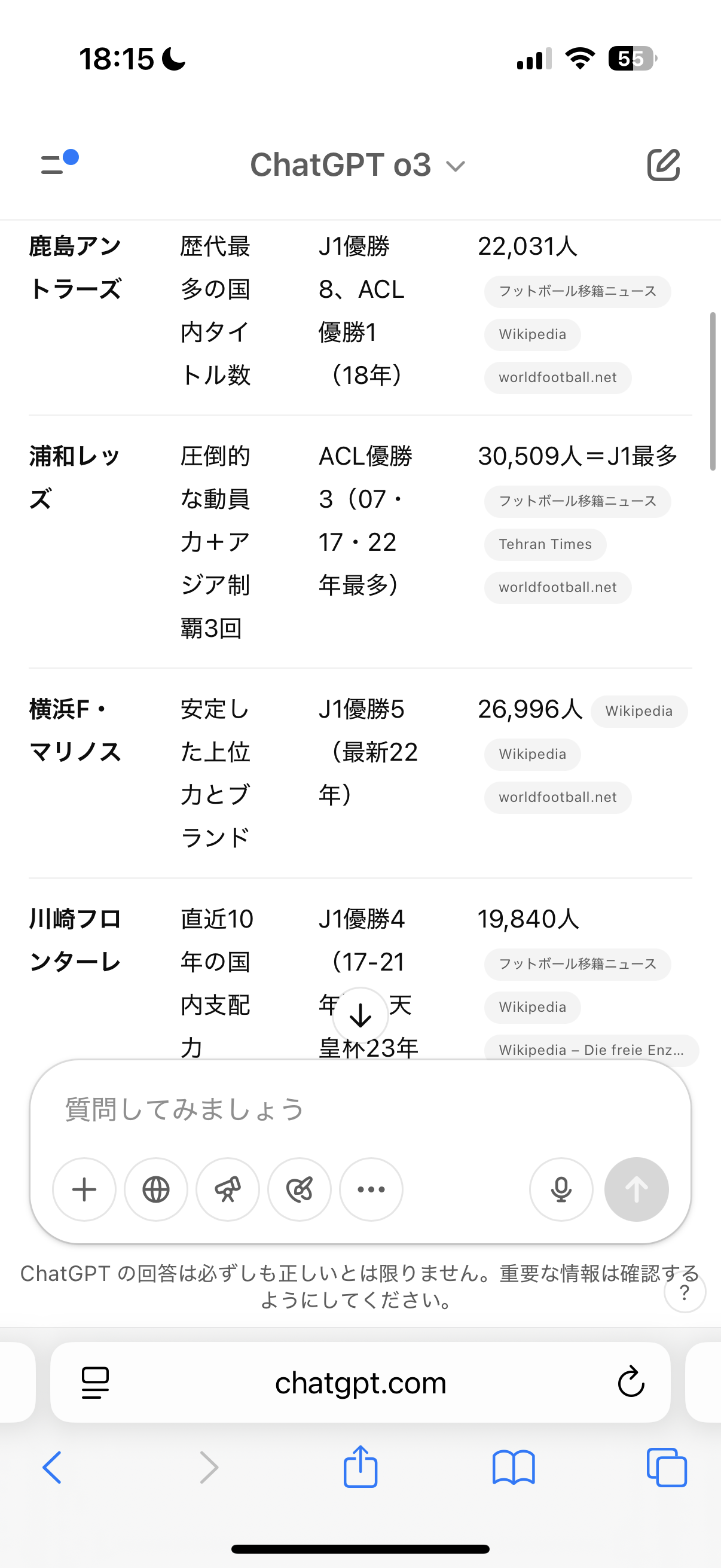Viewport: 721px width, 1568px height.
Task: Focus the 質問してみましょう message field
Action: (x=360, y=1109)
